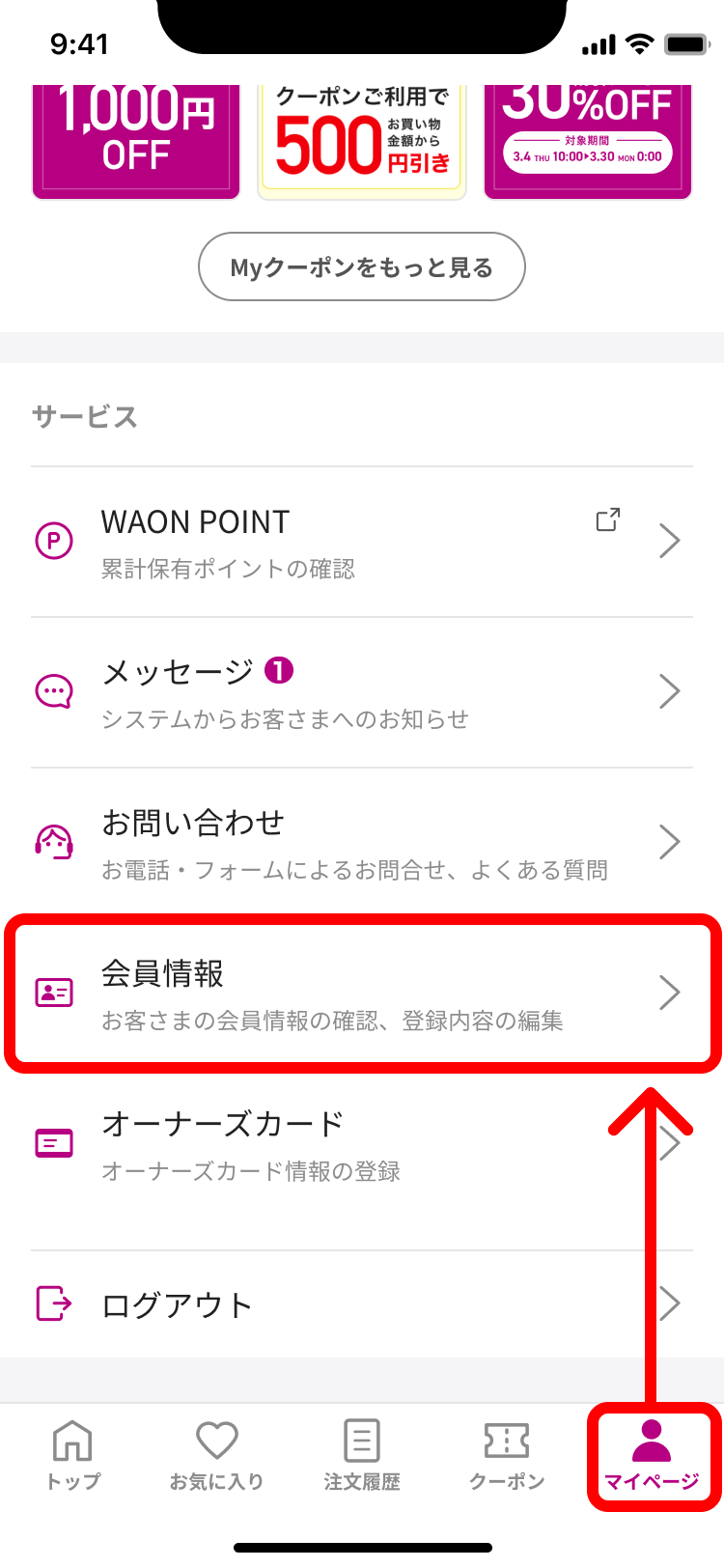Switch to the トップ tab

72,1455
